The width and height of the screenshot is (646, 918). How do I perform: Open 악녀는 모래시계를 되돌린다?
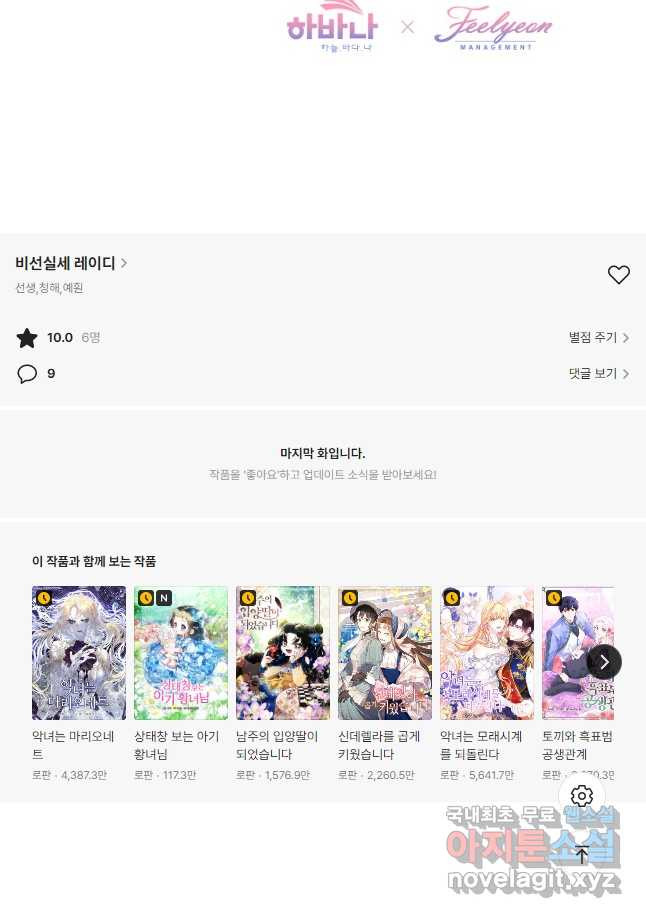(487, 653)
